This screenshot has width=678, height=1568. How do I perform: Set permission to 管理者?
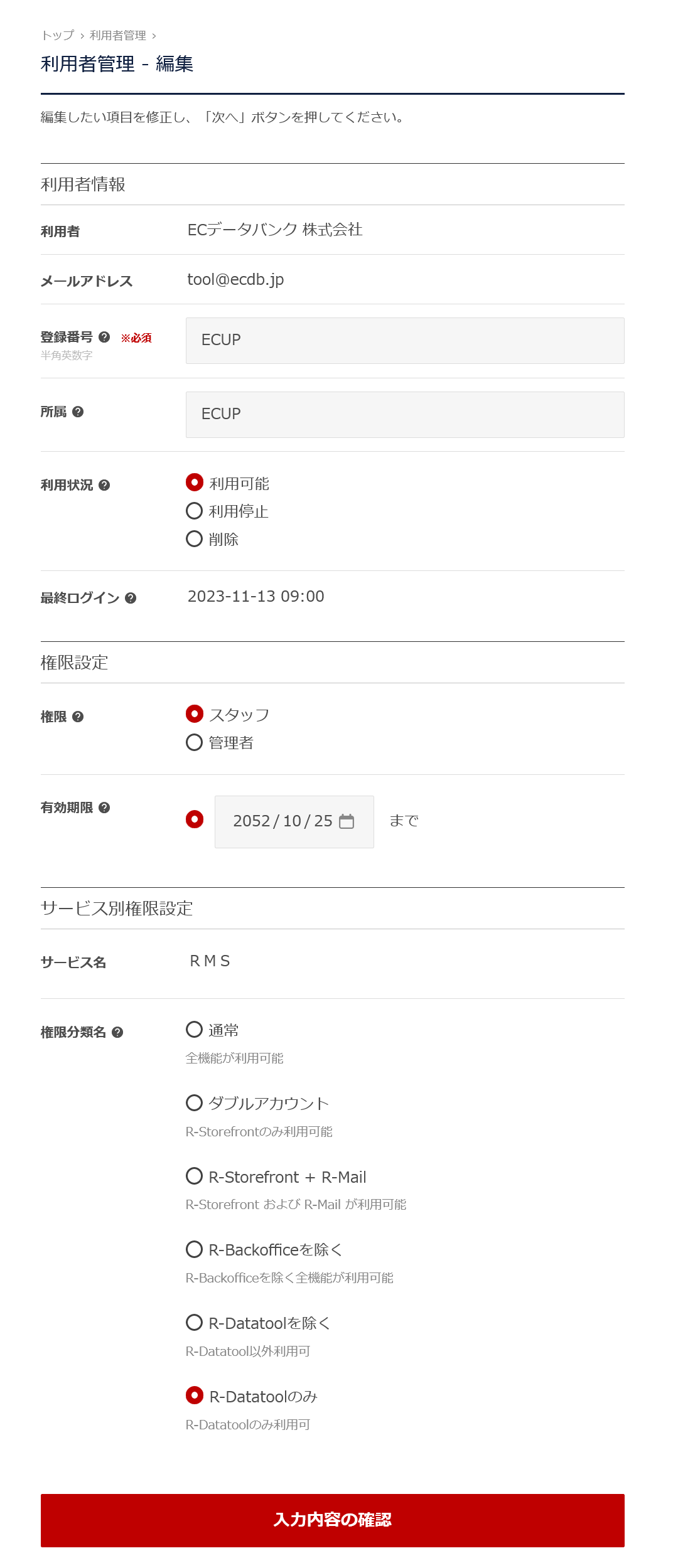pyautogui.click(x=195, y=742)
